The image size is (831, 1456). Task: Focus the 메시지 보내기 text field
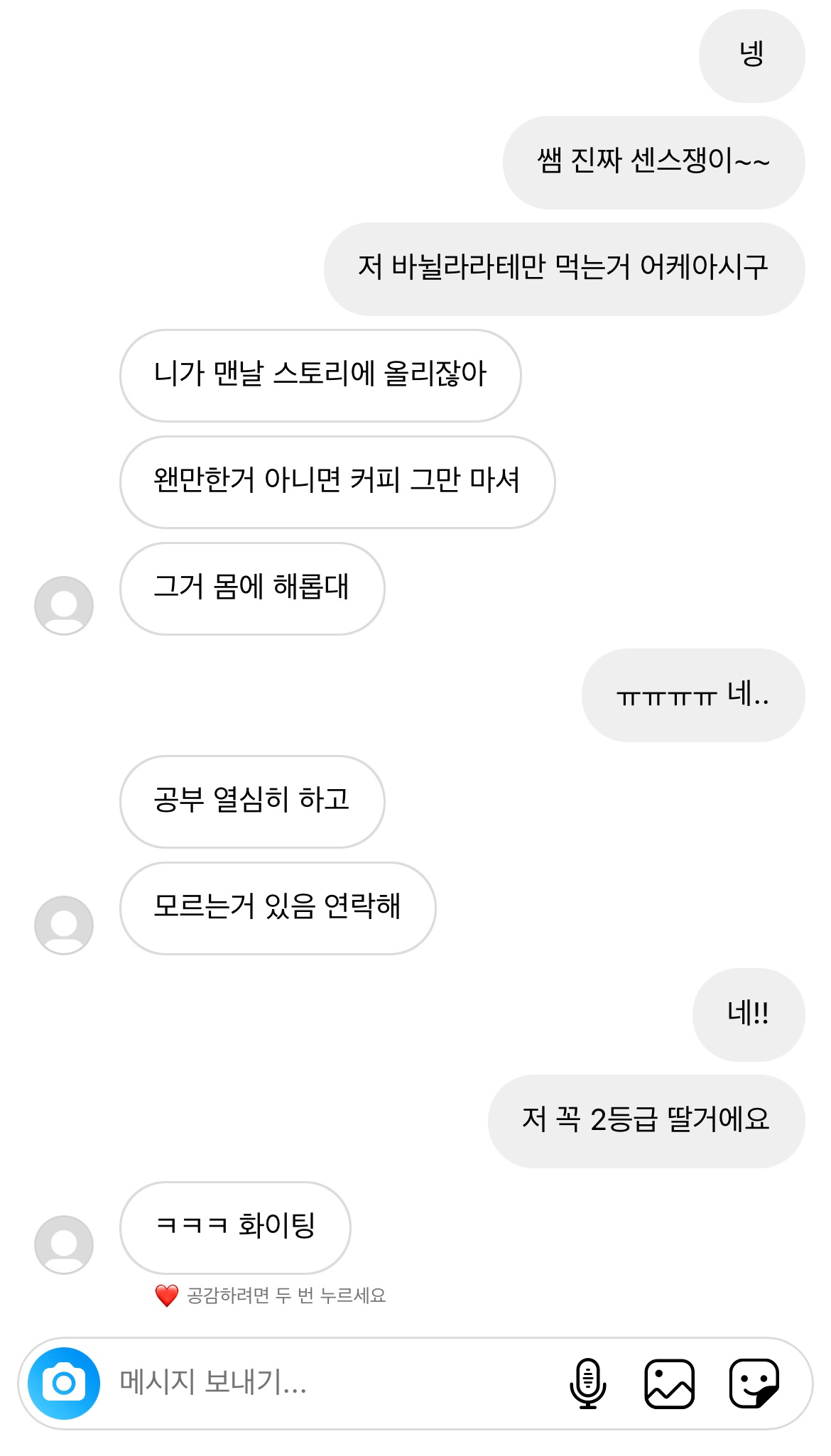tap(334, 1383)
